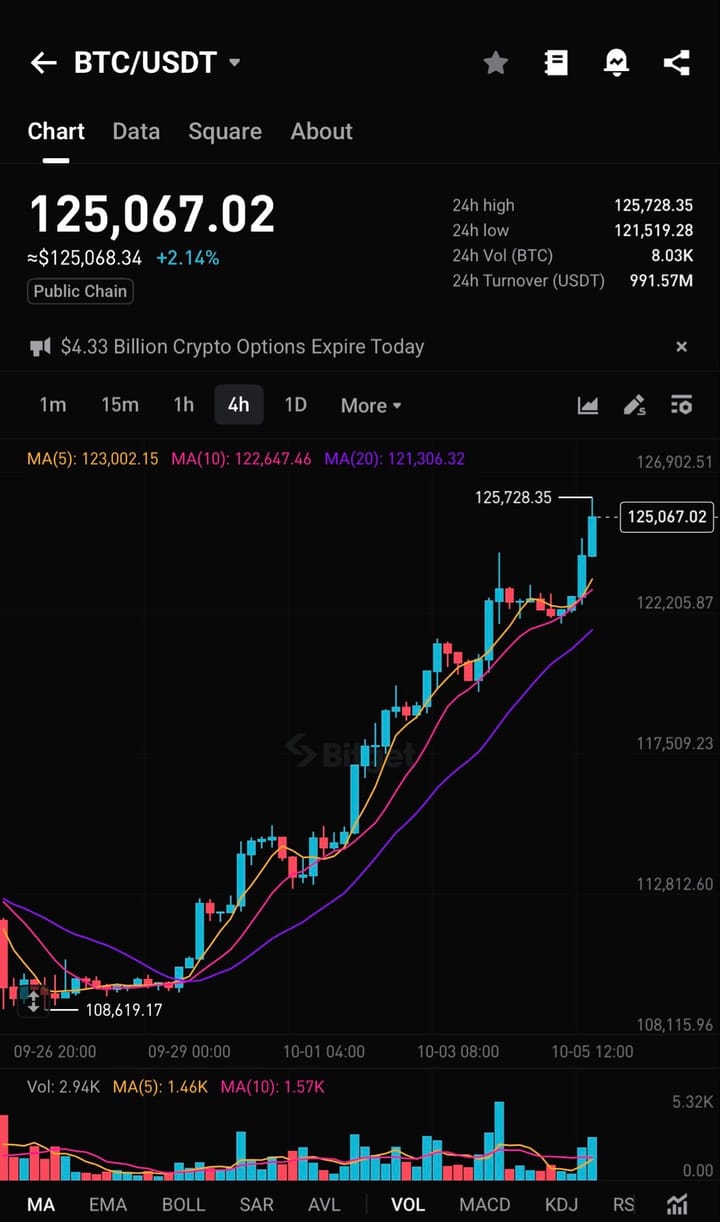Screen dimensions: 720x1222
Task: Toggle BTC/USDT as a favorite star
Action: [495, 62]
